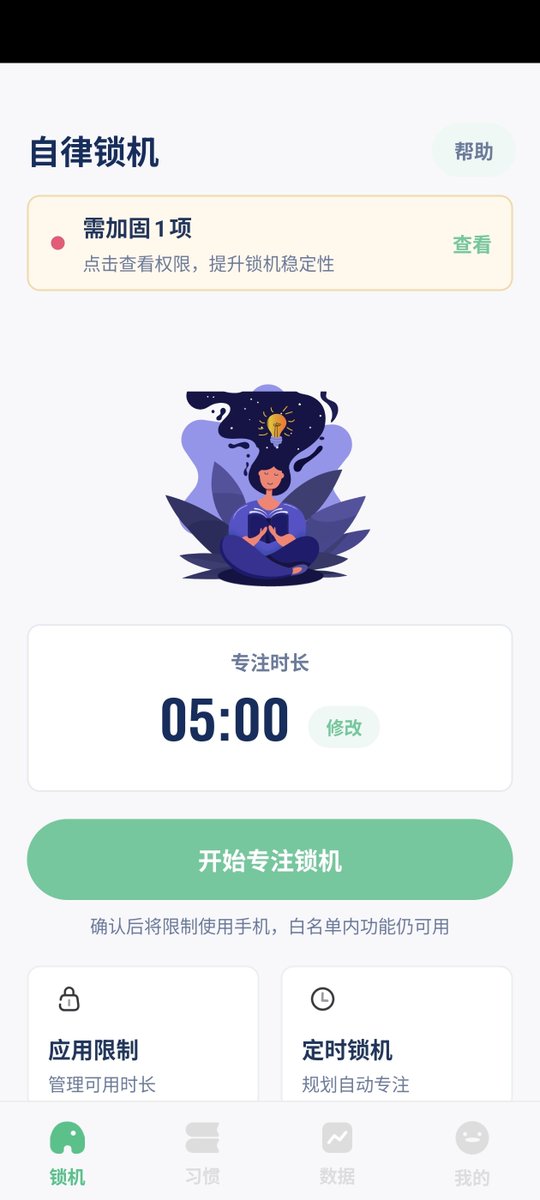Tap 查看 on the 需加固1项 banner
Screen dimensions: 540x1200
point(472,244)
